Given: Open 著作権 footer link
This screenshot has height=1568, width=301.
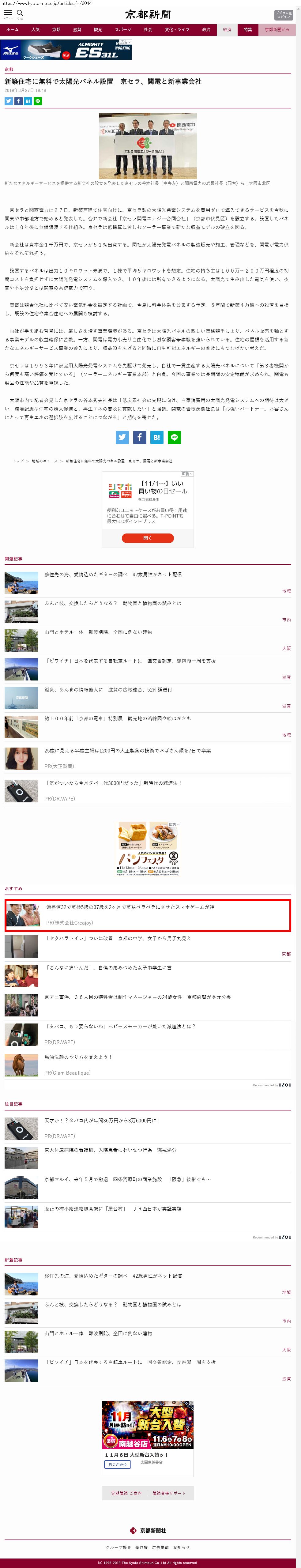Looking at the screenshot, I should (x=141, y=1547).
